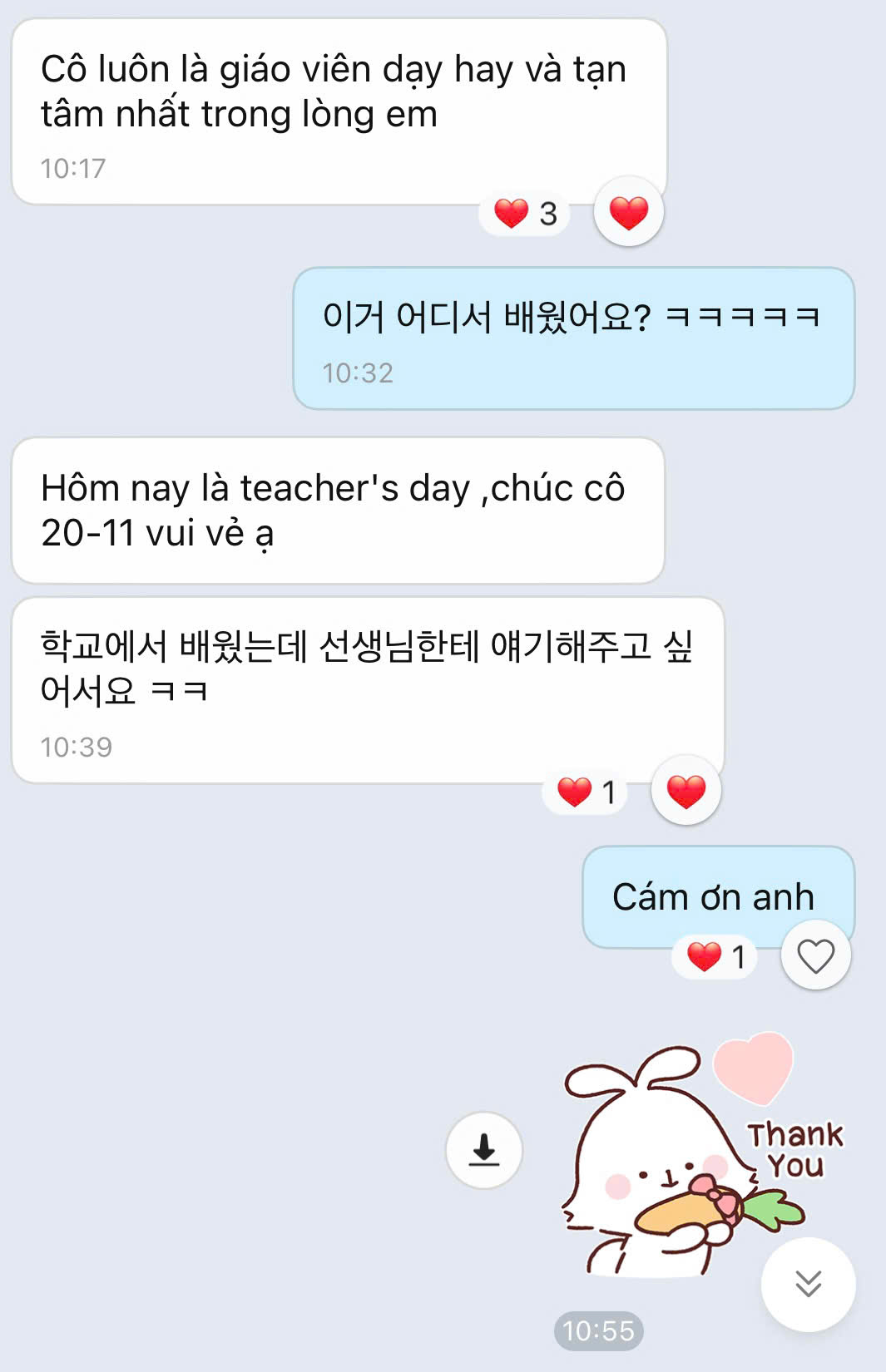View the 3 heart reactions count

click(x=525, y=214)
